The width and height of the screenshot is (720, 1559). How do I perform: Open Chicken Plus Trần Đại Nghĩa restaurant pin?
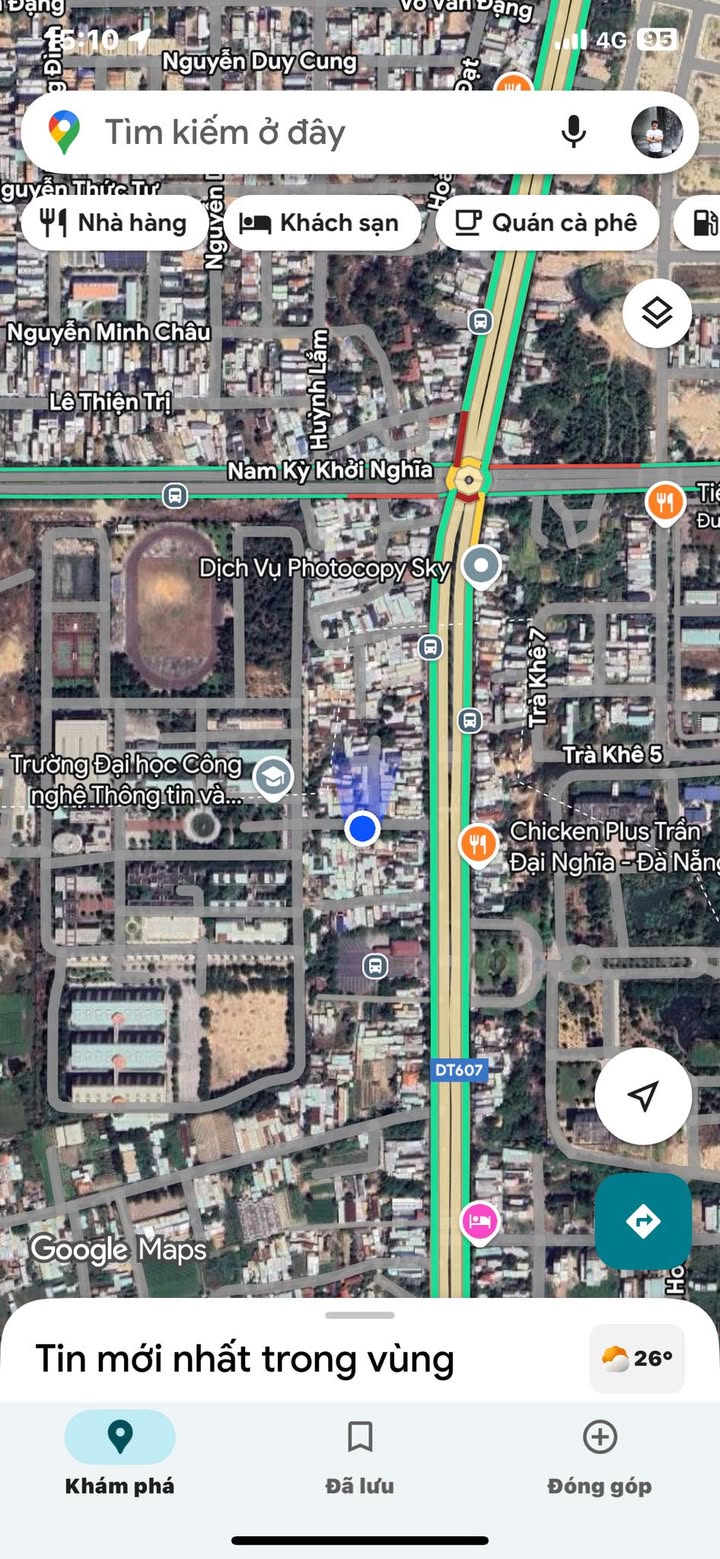tap(479, 845)
